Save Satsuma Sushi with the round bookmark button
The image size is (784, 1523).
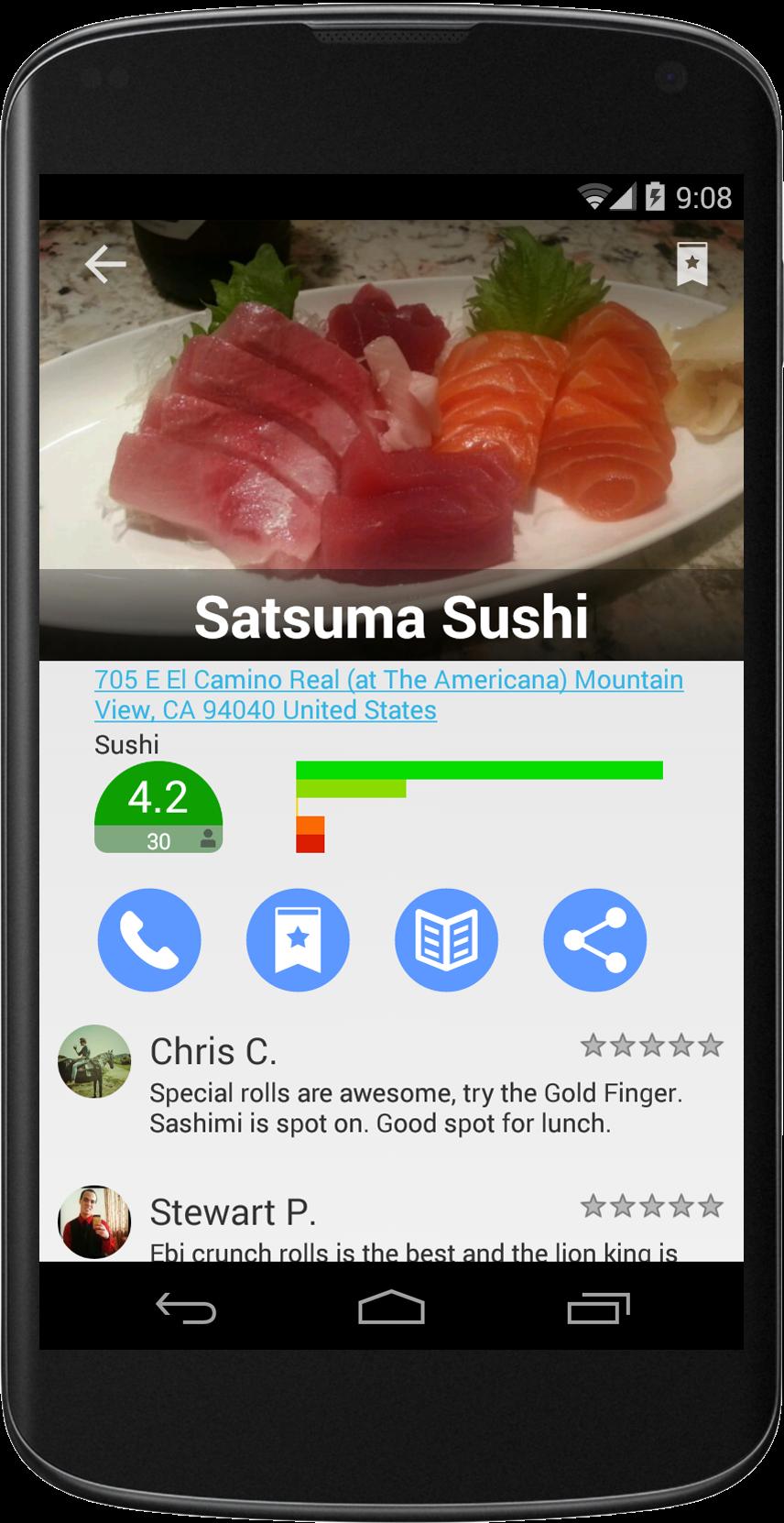click(x=298, y=940)
